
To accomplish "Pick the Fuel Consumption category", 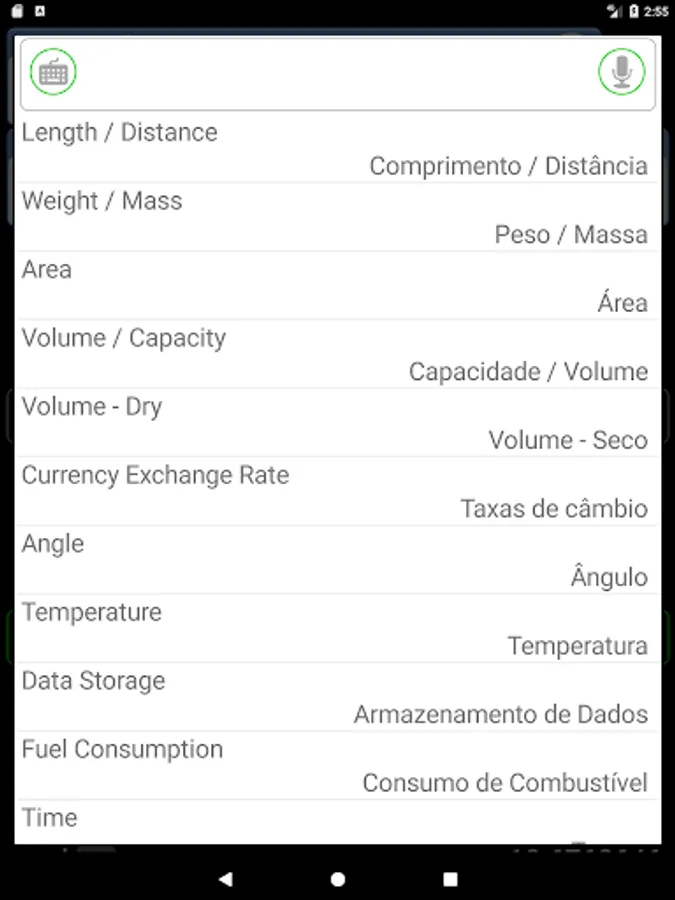I will tap(337, 765).
